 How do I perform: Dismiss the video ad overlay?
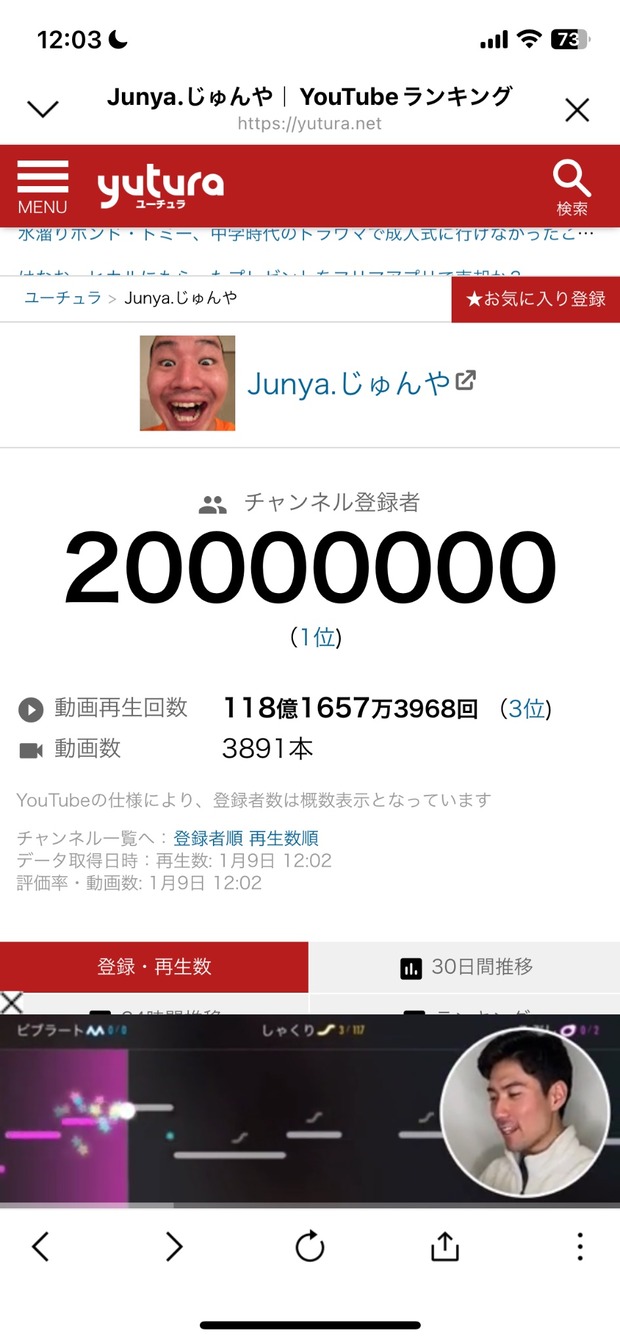[11, 1002]
